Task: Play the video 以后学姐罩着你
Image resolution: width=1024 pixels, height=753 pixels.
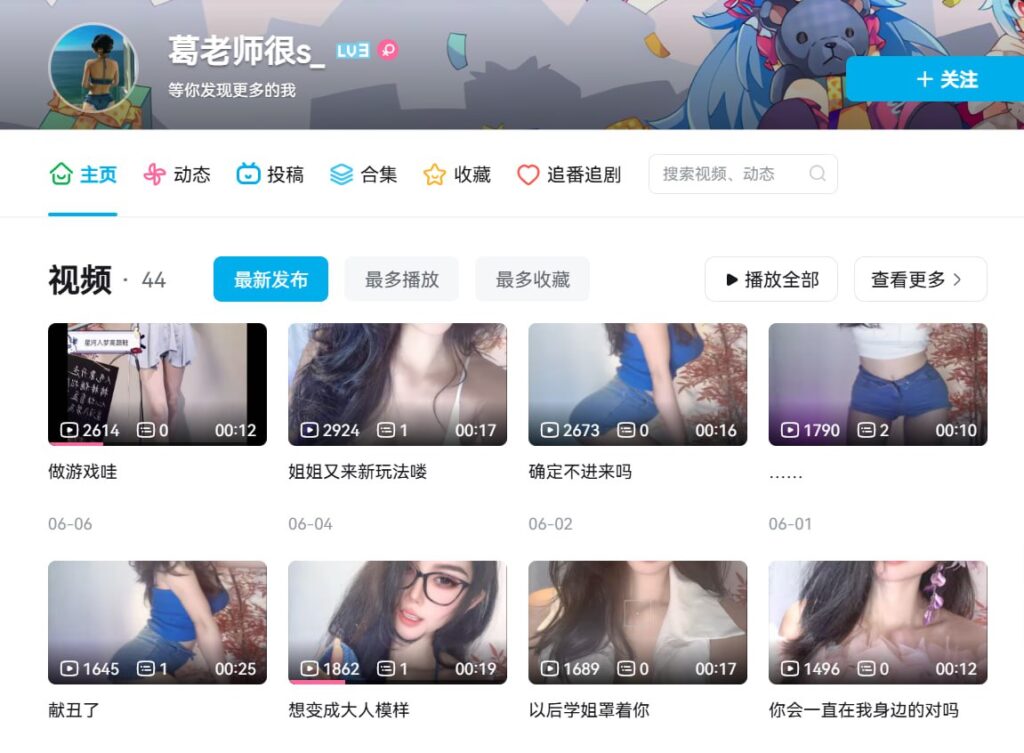Action: pos(637,622)
